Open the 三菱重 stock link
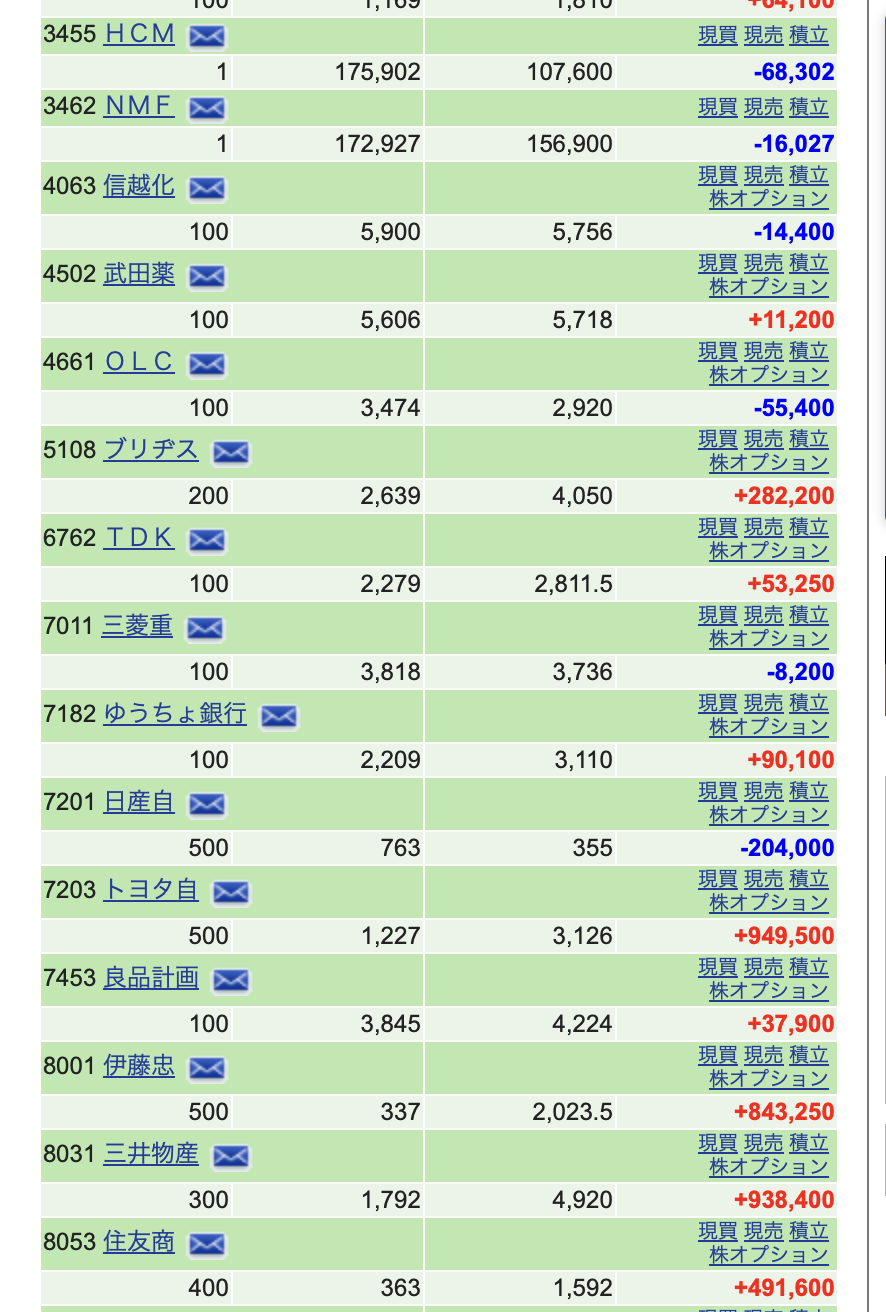Viewport: 886px width, 1312px height. click(137, 626)
